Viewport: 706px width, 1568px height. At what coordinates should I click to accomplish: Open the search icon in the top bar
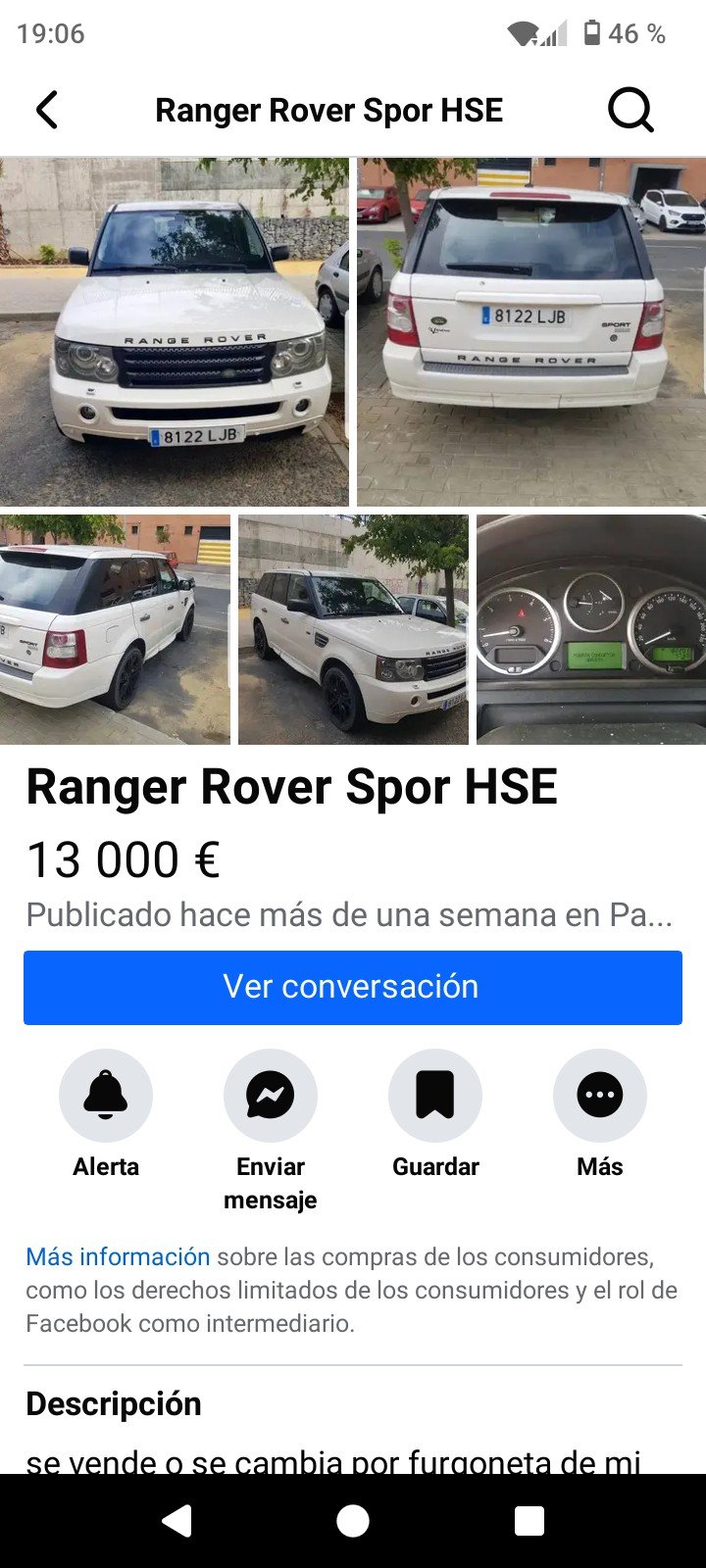pyautogui.click(x=630, y=110)
